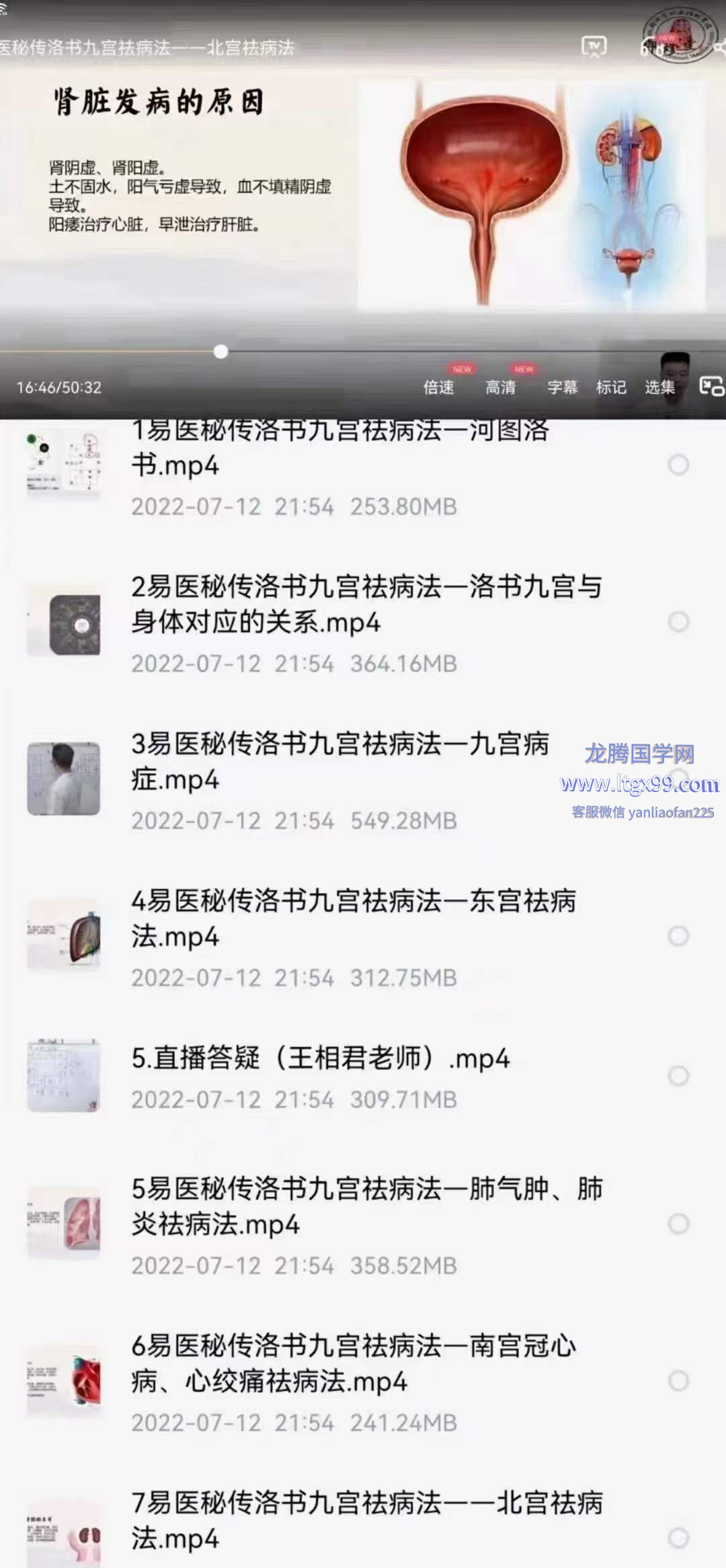Select the circle for 南宫冠心病 file

(678, 1381)
